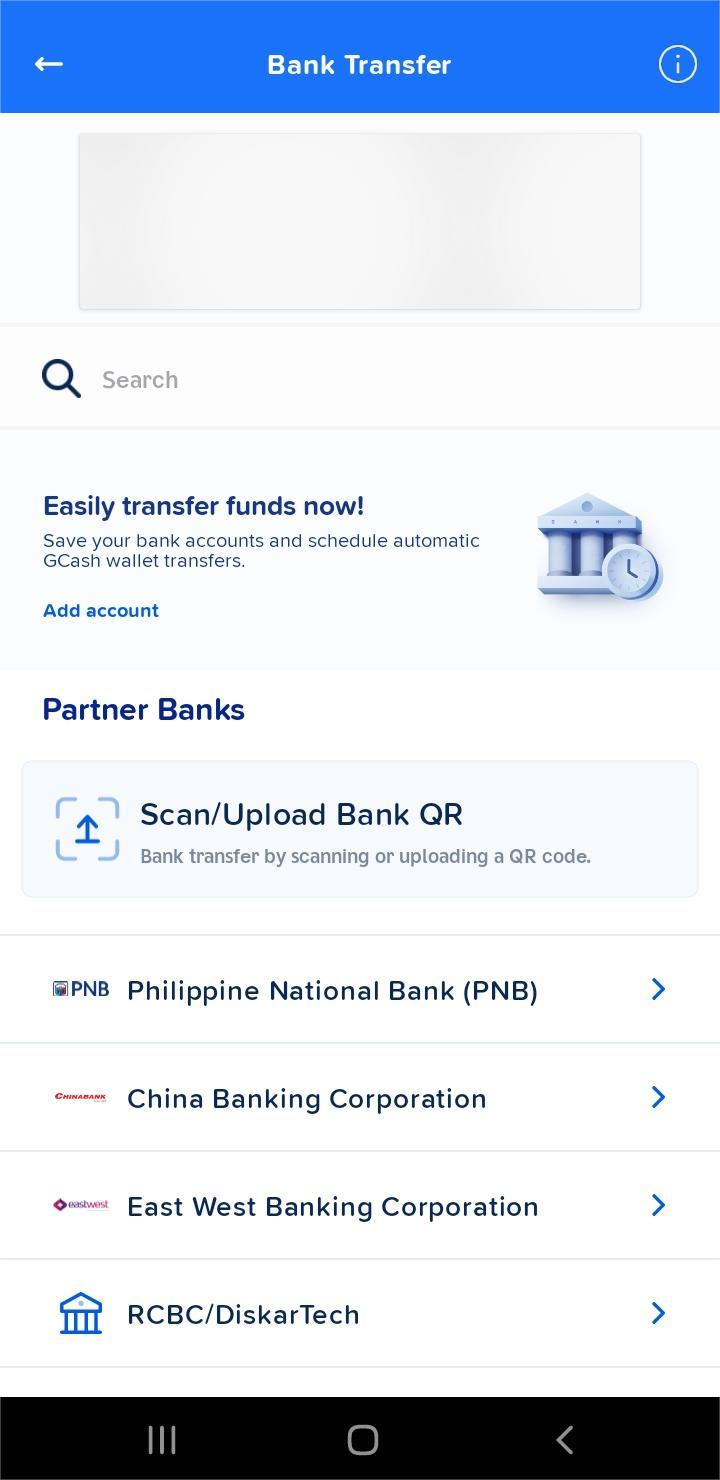Open Scan/Upload Bank QR option
The width and height of the screenshot is (720, 1480).
click(x=360, y=829)
